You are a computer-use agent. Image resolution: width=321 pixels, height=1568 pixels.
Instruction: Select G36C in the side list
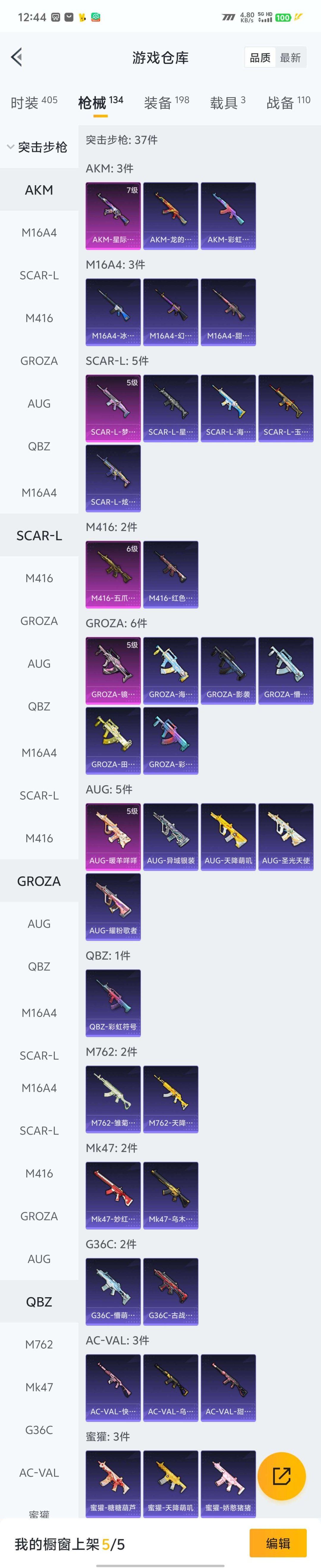tap(39, 1429)
